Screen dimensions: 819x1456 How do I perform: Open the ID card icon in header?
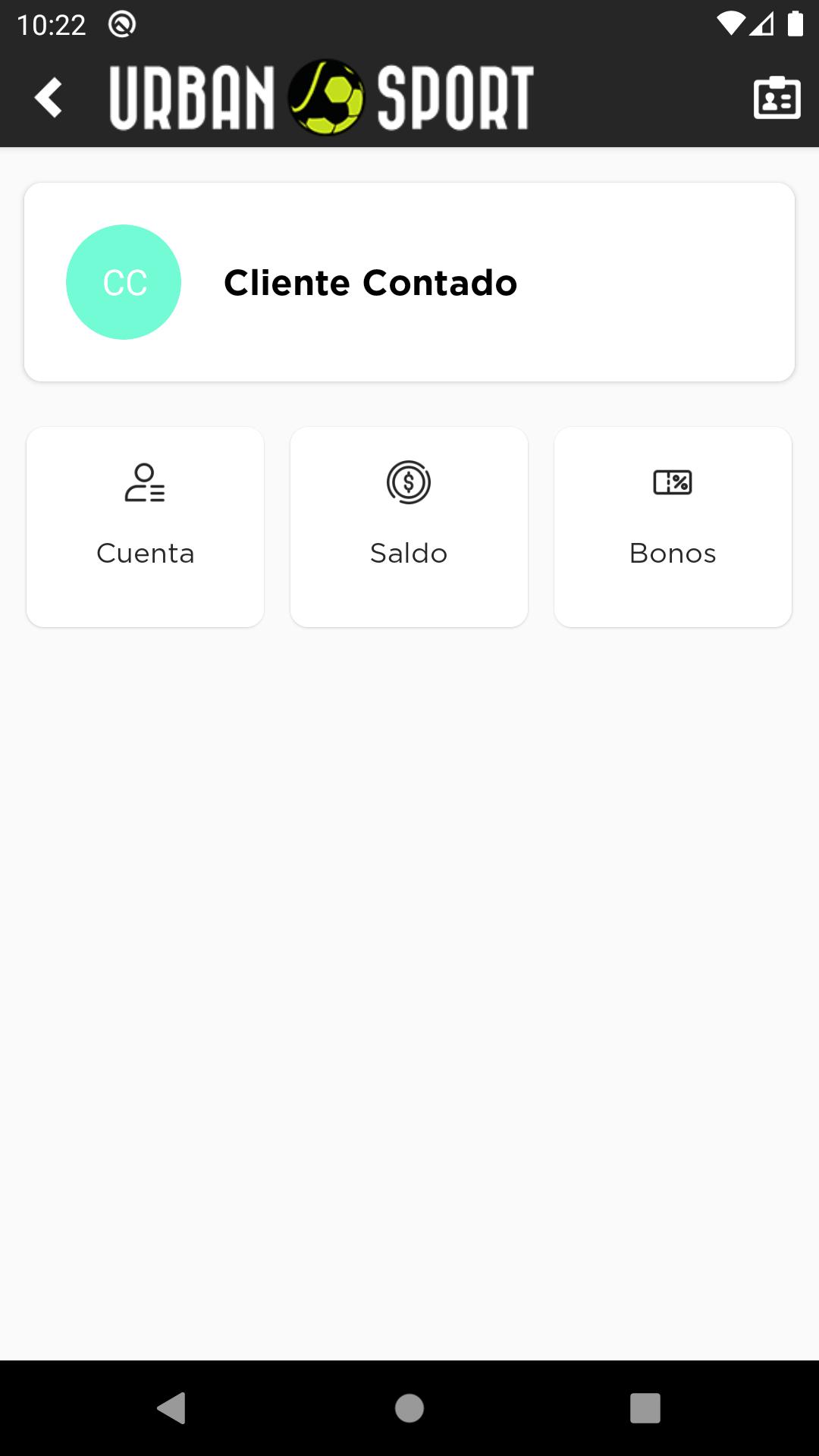(777, 98)
